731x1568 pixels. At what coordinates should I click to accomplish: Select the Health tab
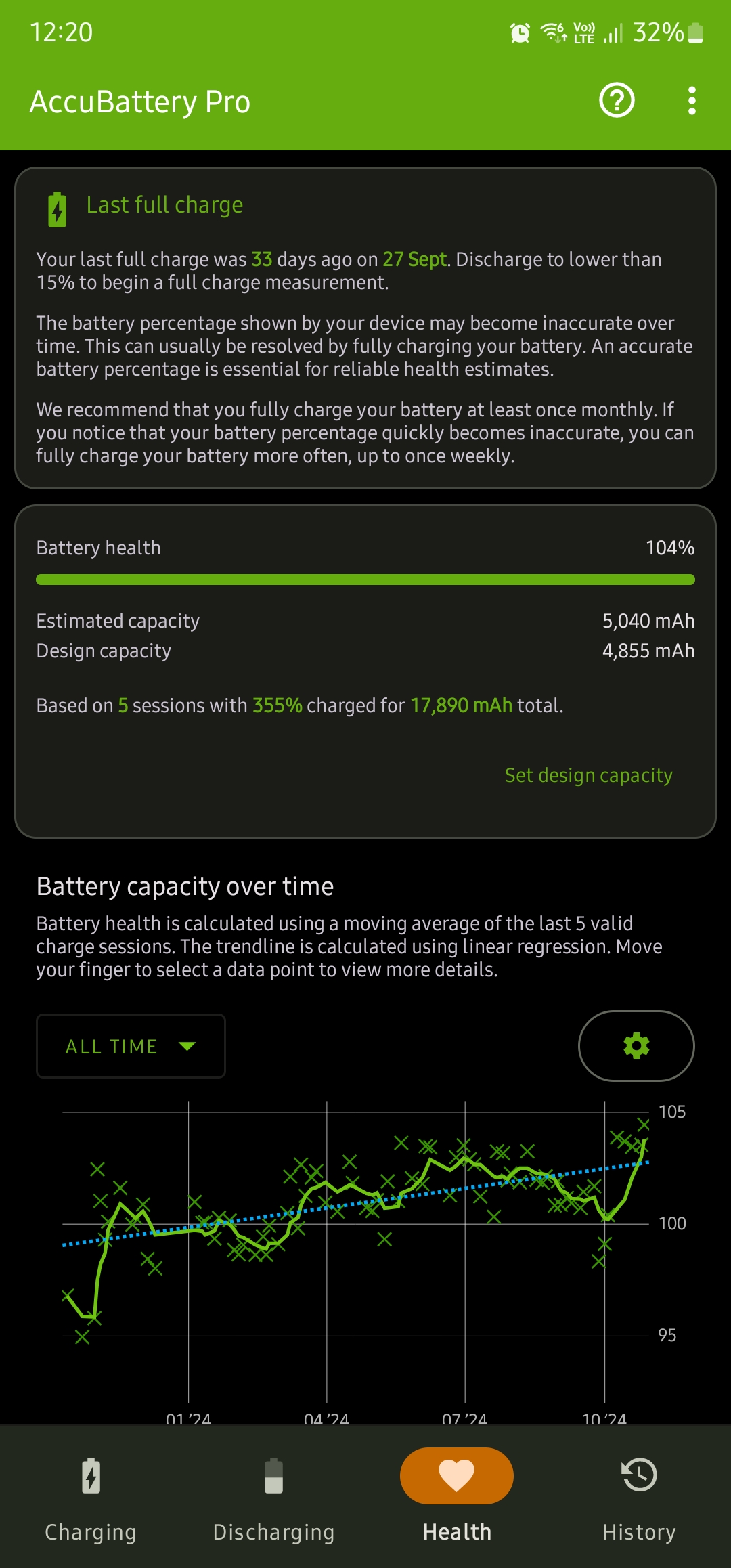457,1498
